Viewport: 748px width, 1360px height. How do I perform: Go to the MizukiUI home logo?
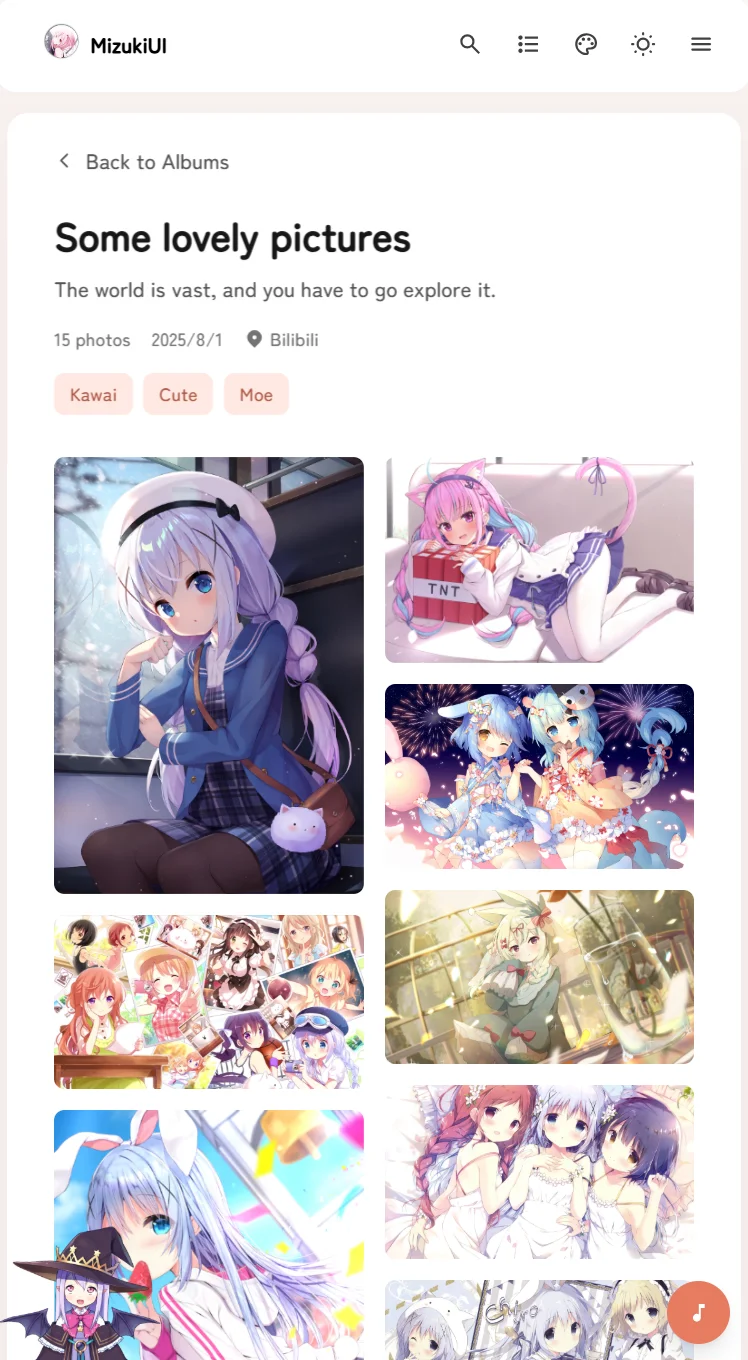(x=106, y=44)
